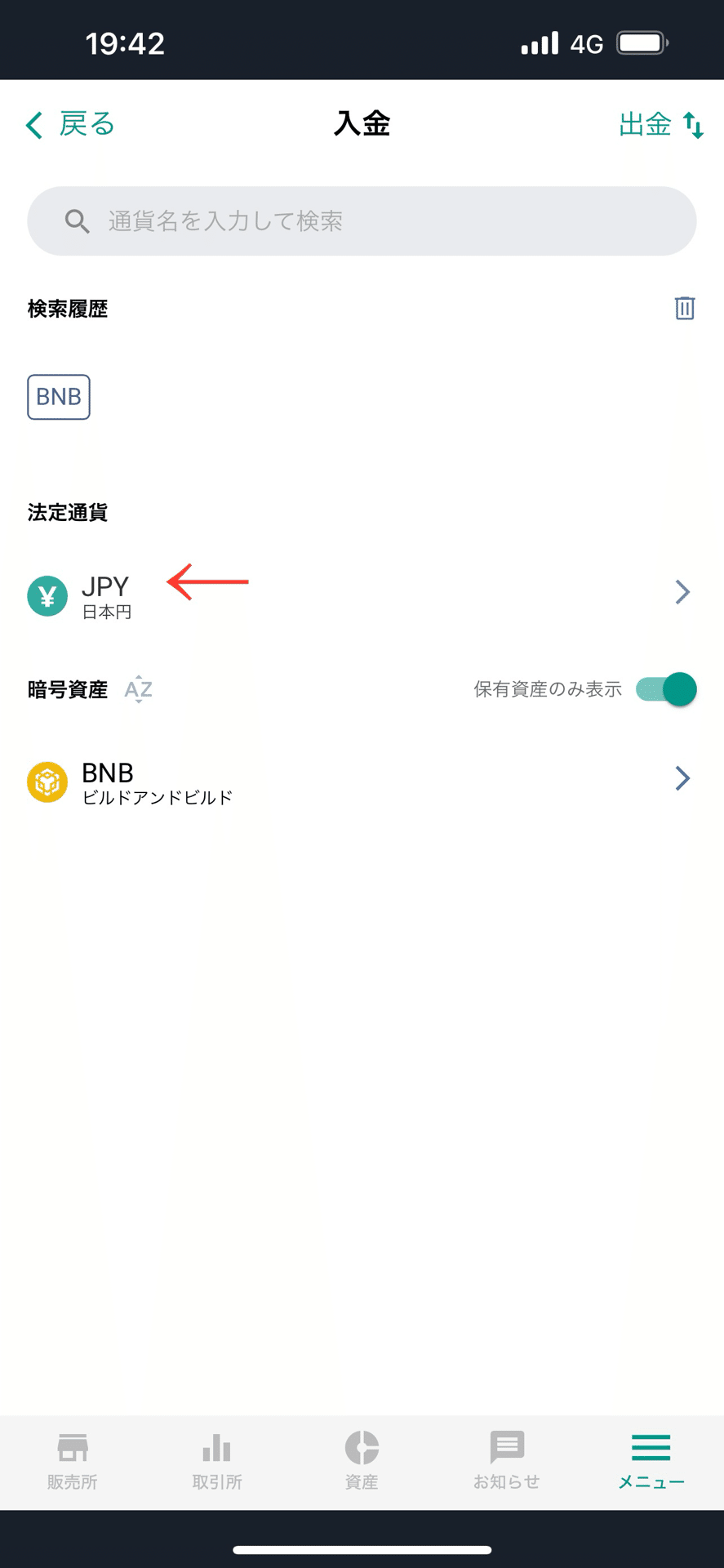Clear search history with the trash icon

(x=685, y=308)
